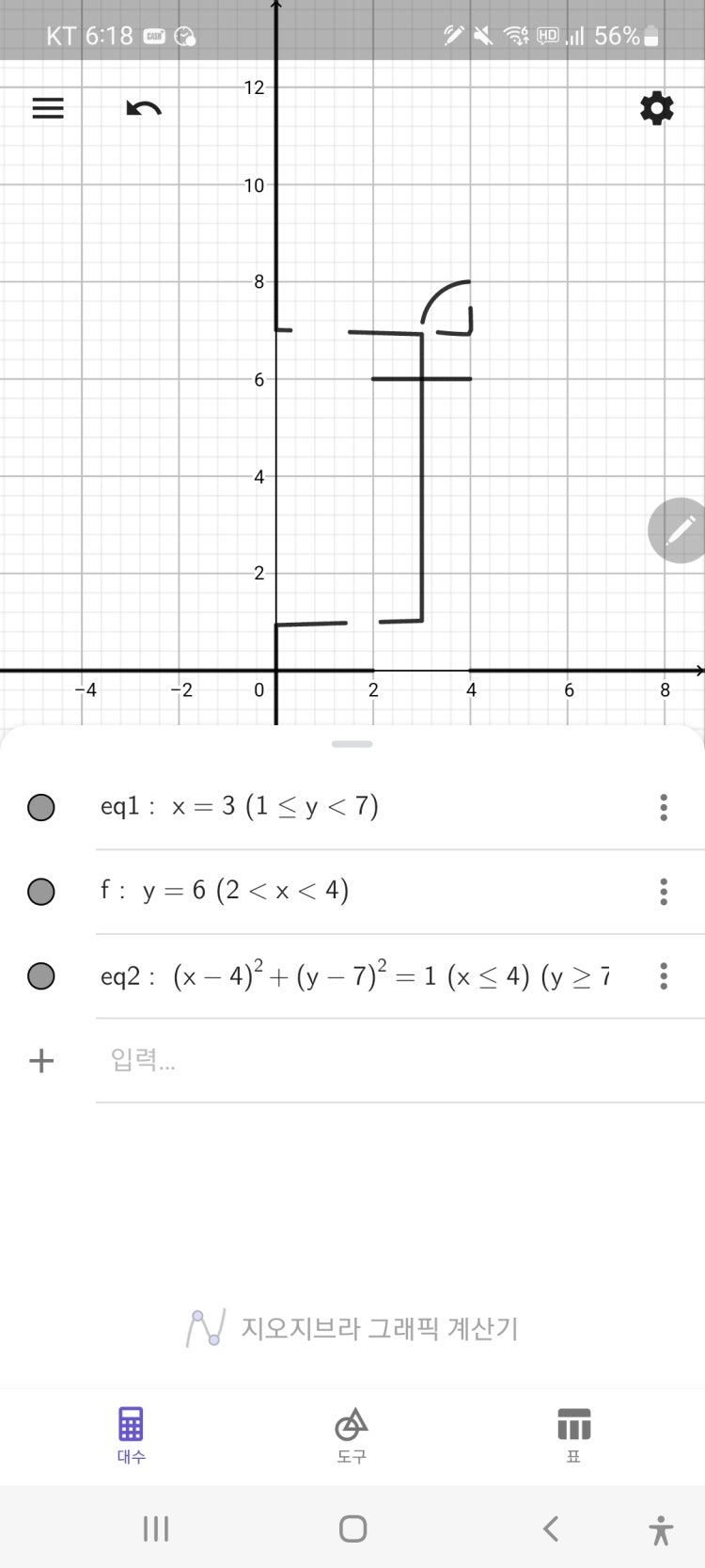Toggle visibility of eq1

[41, 807]
